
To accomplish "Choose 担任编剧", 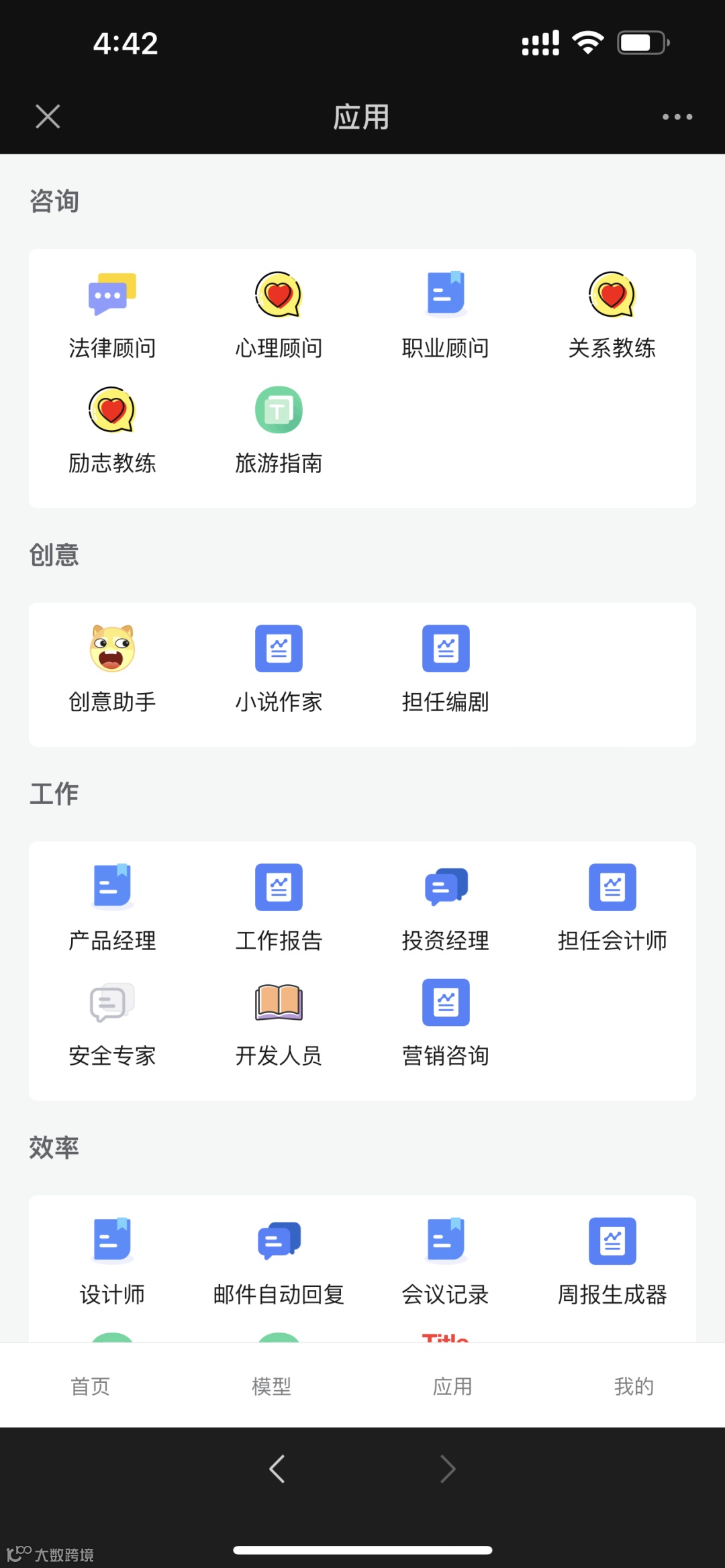I will pos(446,670).
